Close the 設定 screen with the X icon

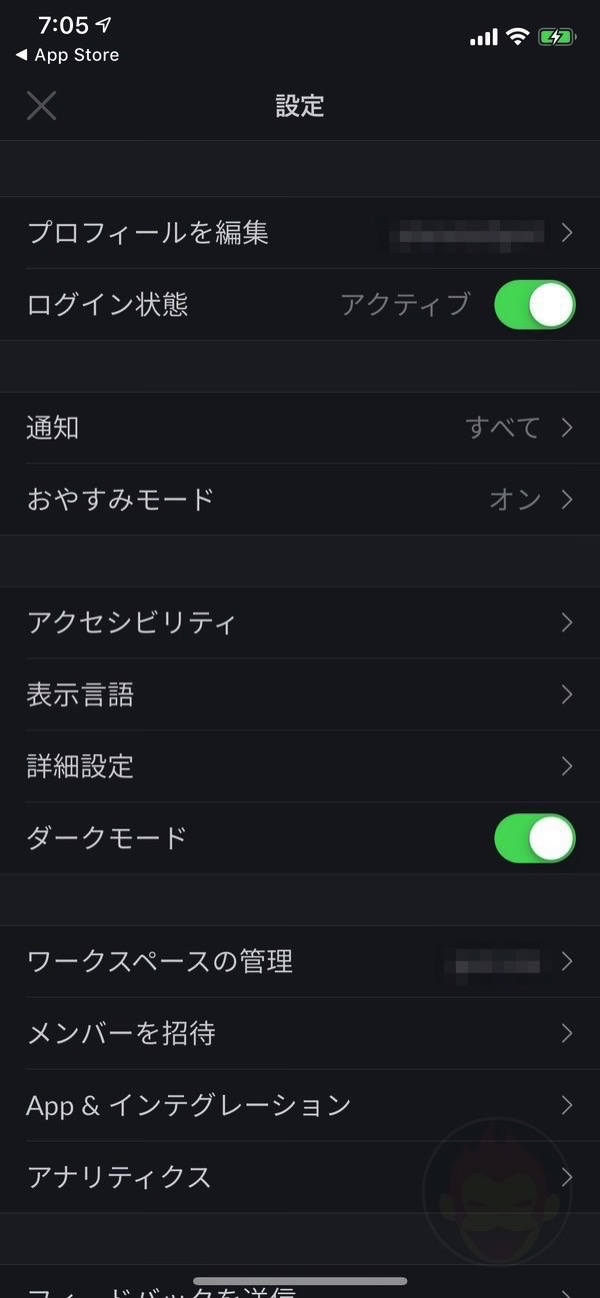pyautogui.click(x=41, y=105)
